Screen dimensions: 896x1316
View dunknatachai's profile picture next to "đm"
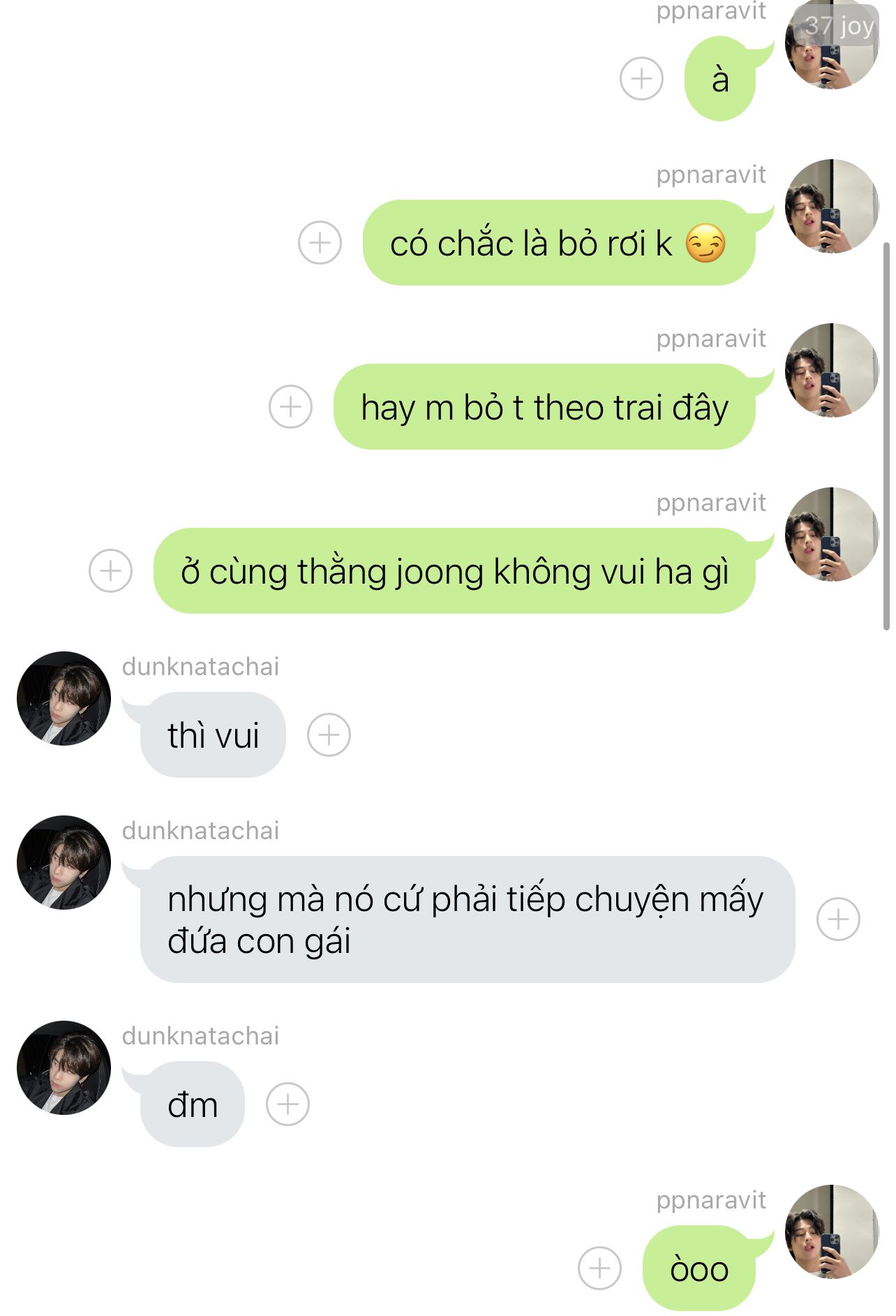point(64,1067)
